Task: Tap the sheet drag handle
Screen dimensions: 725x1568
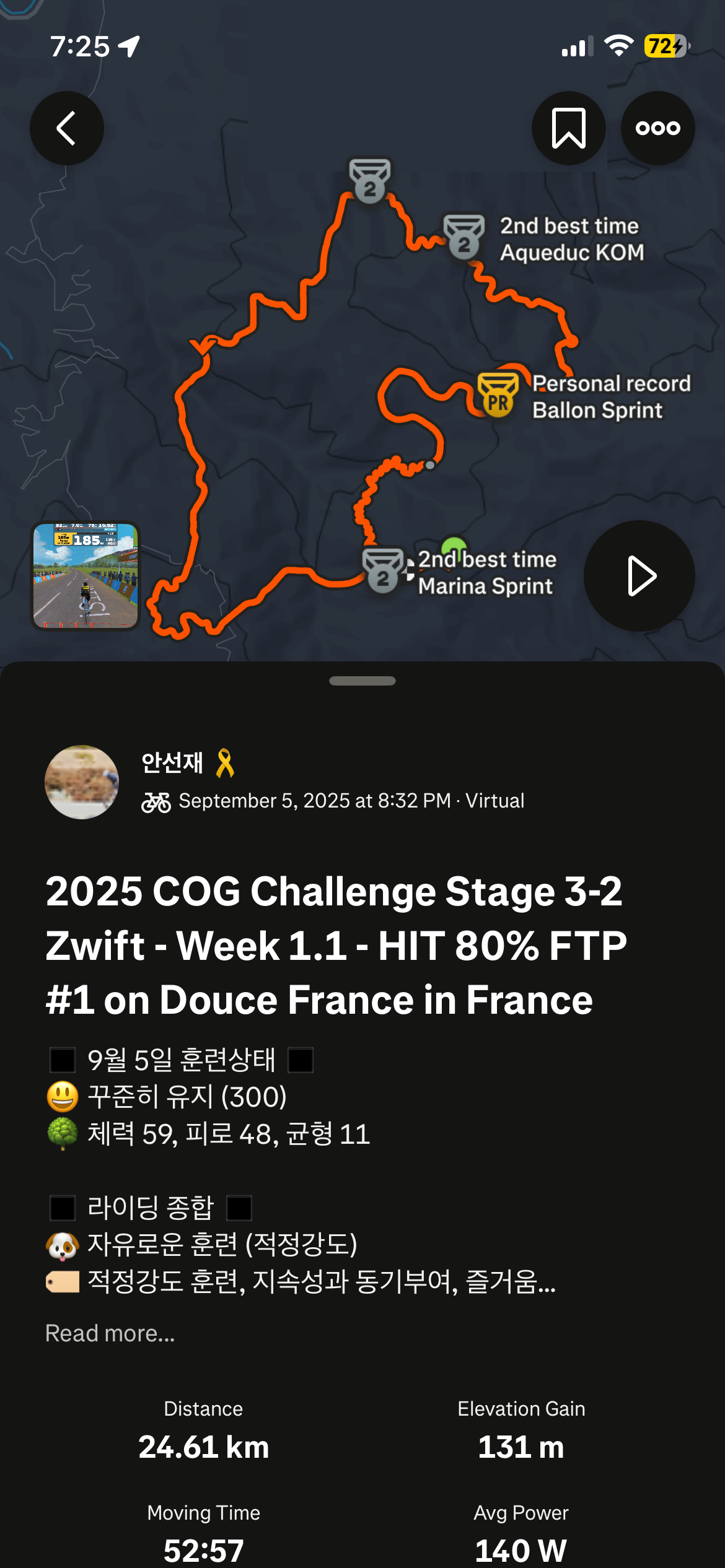Action: 362,681
